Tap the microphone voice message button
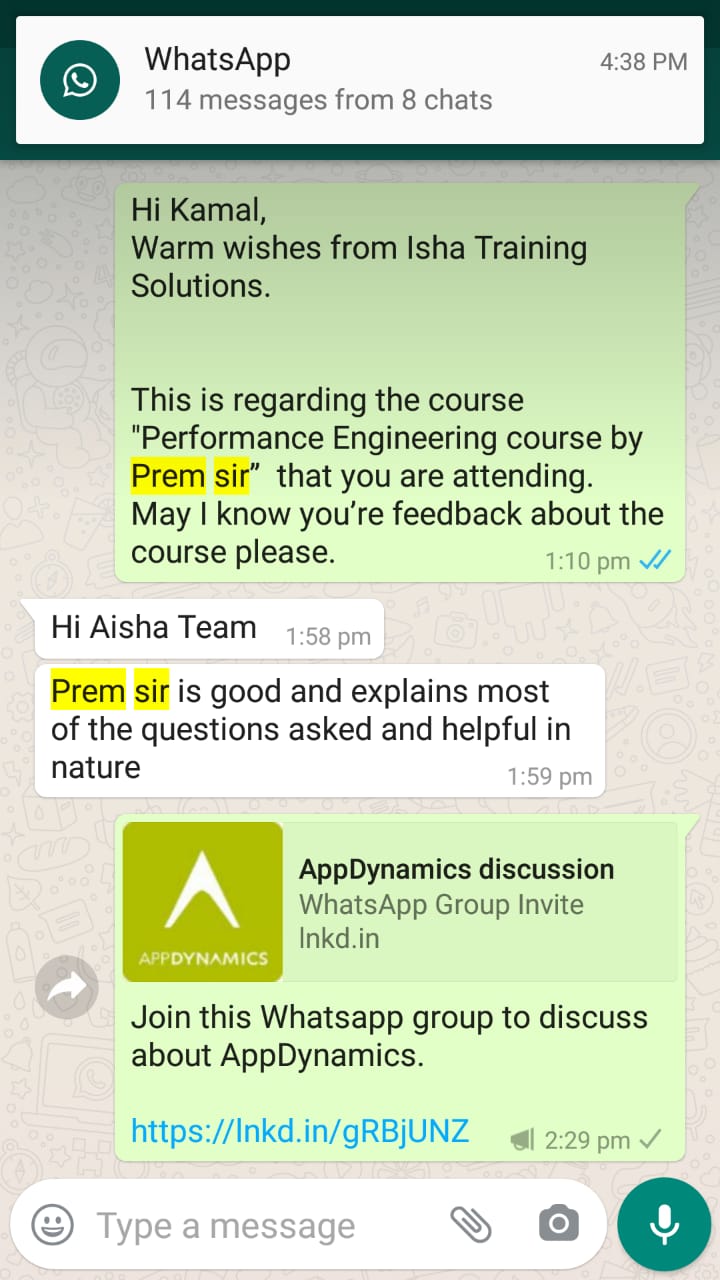Screen dimensions: 720x1280 pyautogui.click(x=664, y=1224)
